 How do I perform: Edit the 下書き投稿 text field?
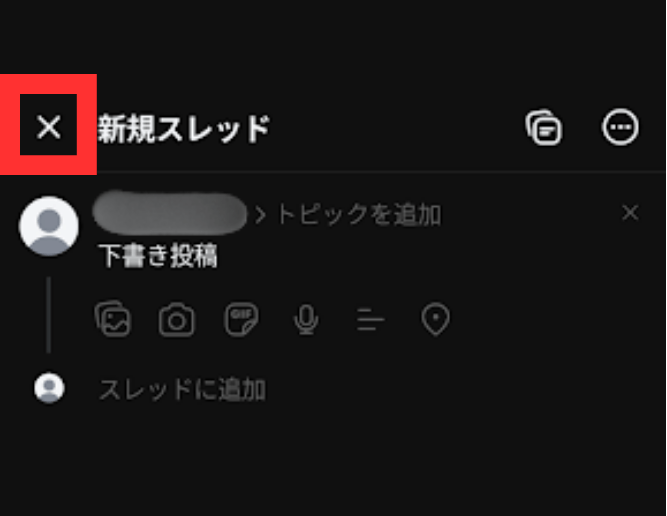coord(158,256)
